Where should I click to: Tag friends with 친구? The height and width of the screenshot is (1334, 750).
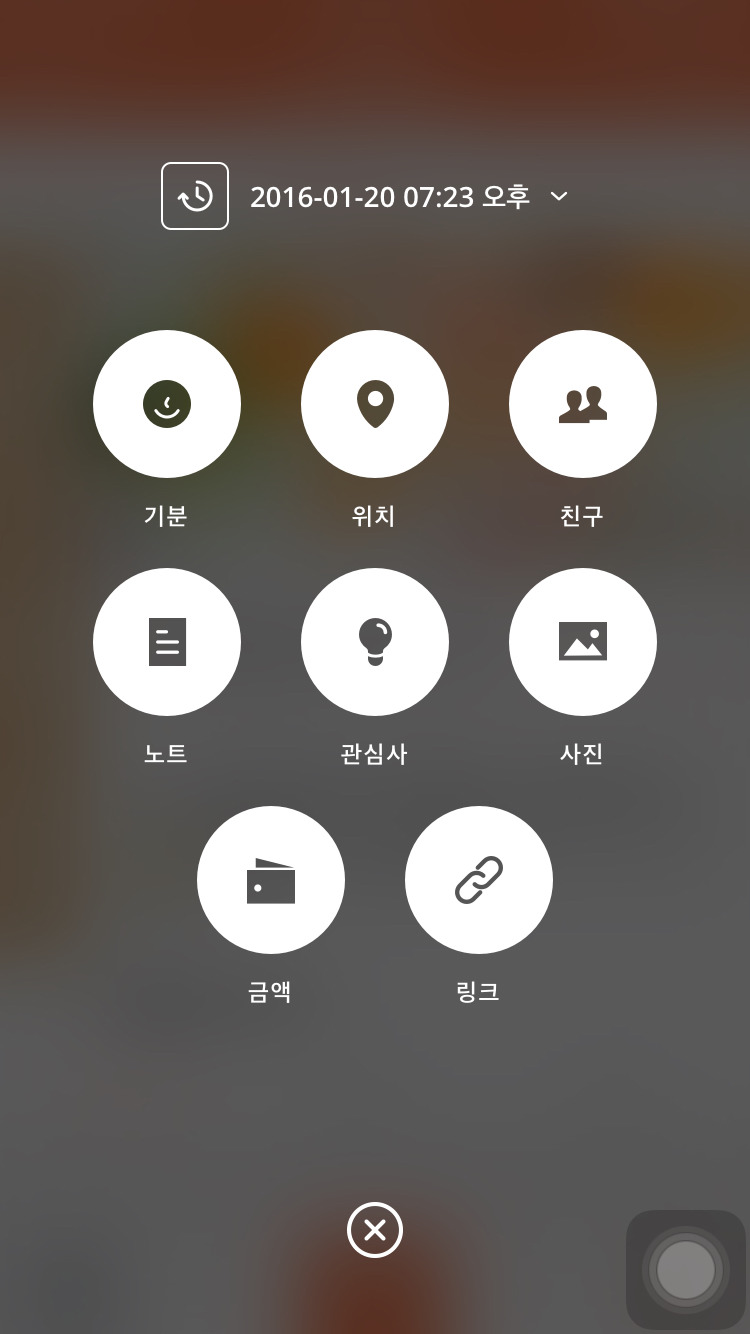pyautogui.click(x=583, y=404)
